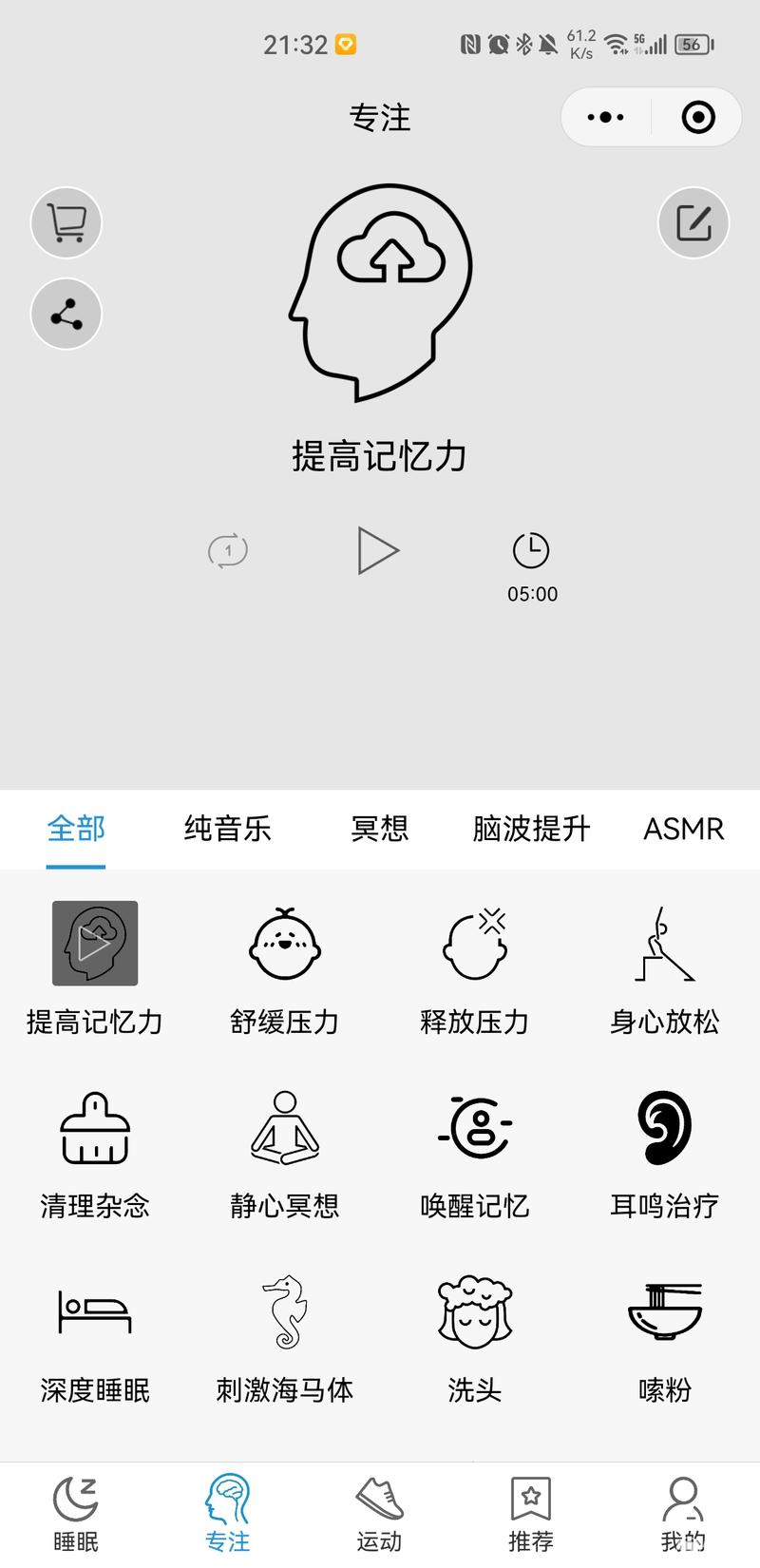760x1568 pixels.
Task: Open the shopping cart icon
Action: click(x=66, y=222)
